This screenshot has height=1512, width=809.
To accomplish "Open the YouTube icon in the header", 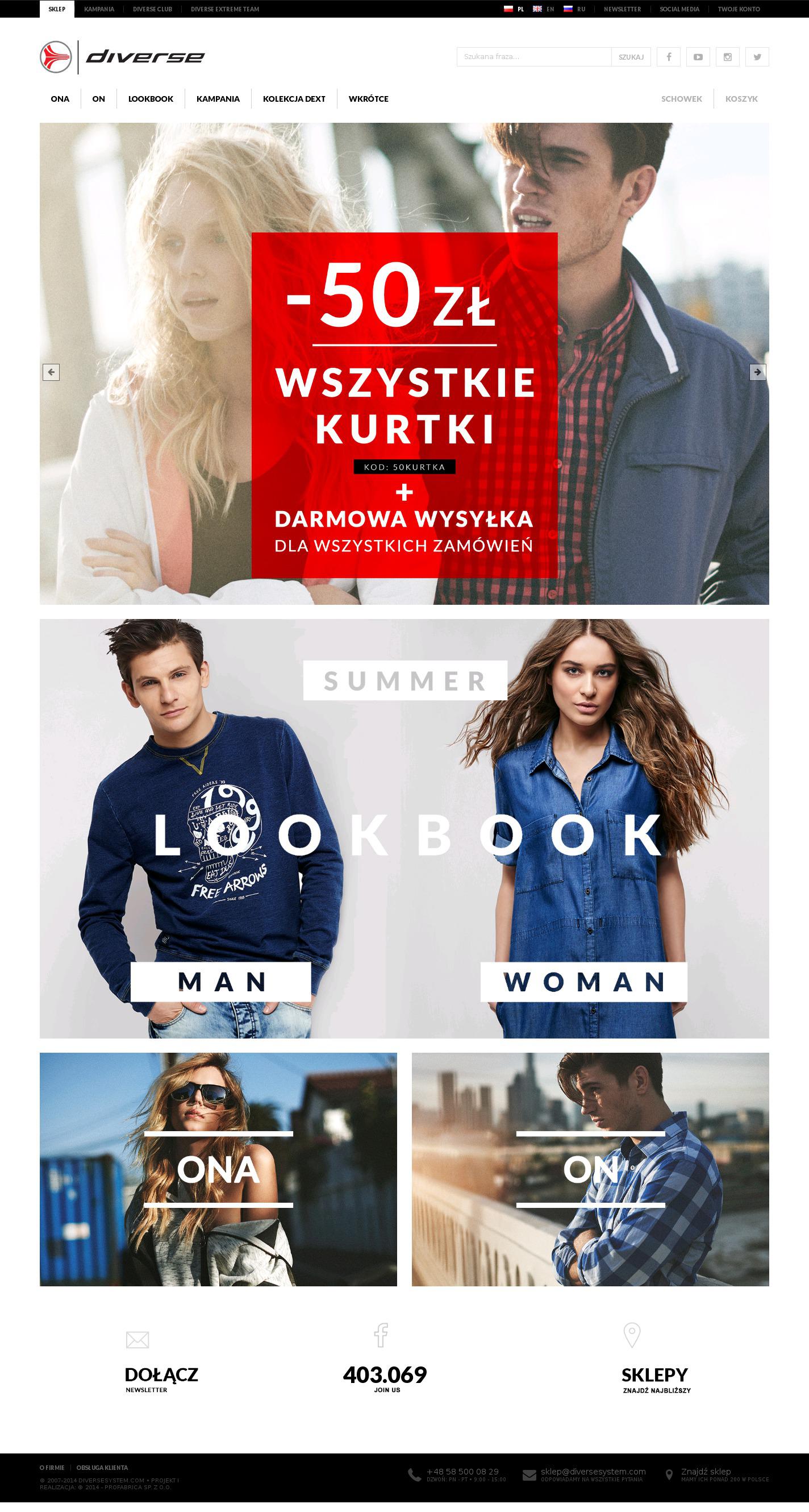I will pyautogui.click(x=698, y=57).
